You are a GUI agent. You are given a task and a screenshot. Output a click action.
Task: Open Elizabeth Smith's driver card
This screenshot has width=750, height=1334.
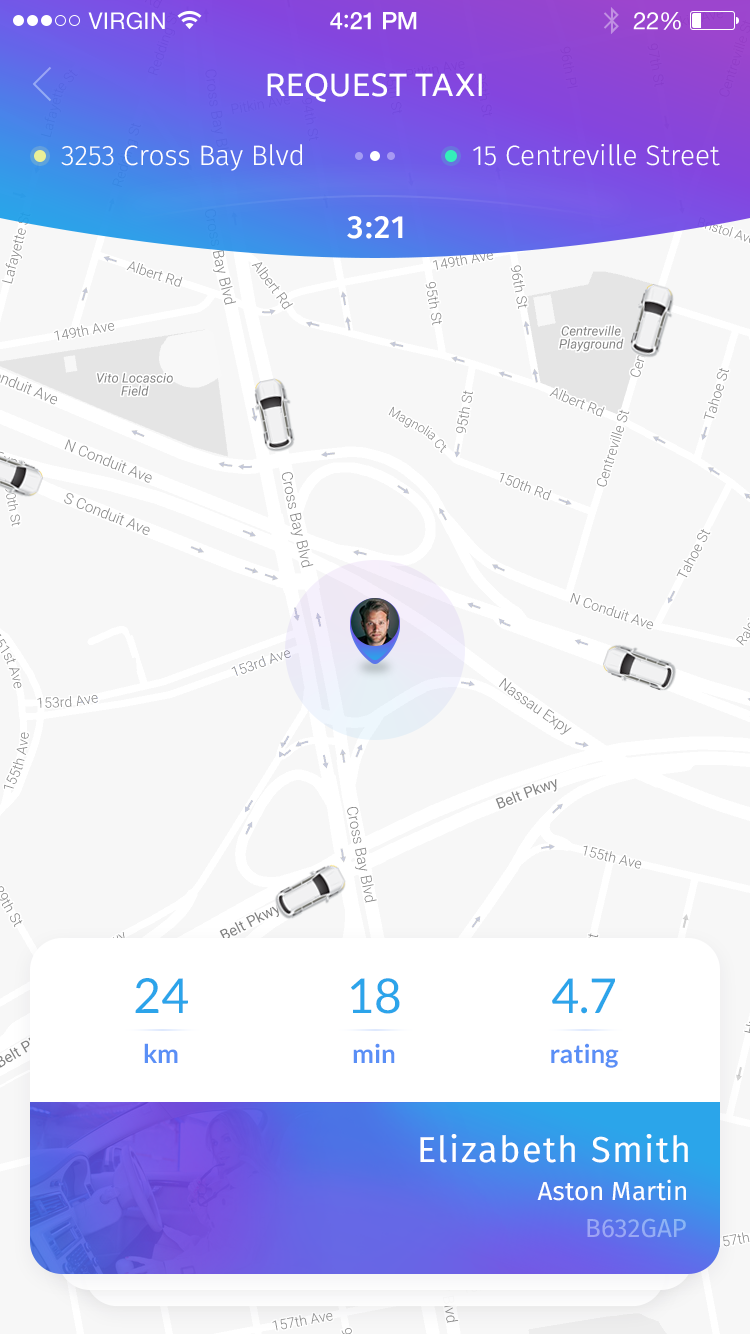point(375,1187)
